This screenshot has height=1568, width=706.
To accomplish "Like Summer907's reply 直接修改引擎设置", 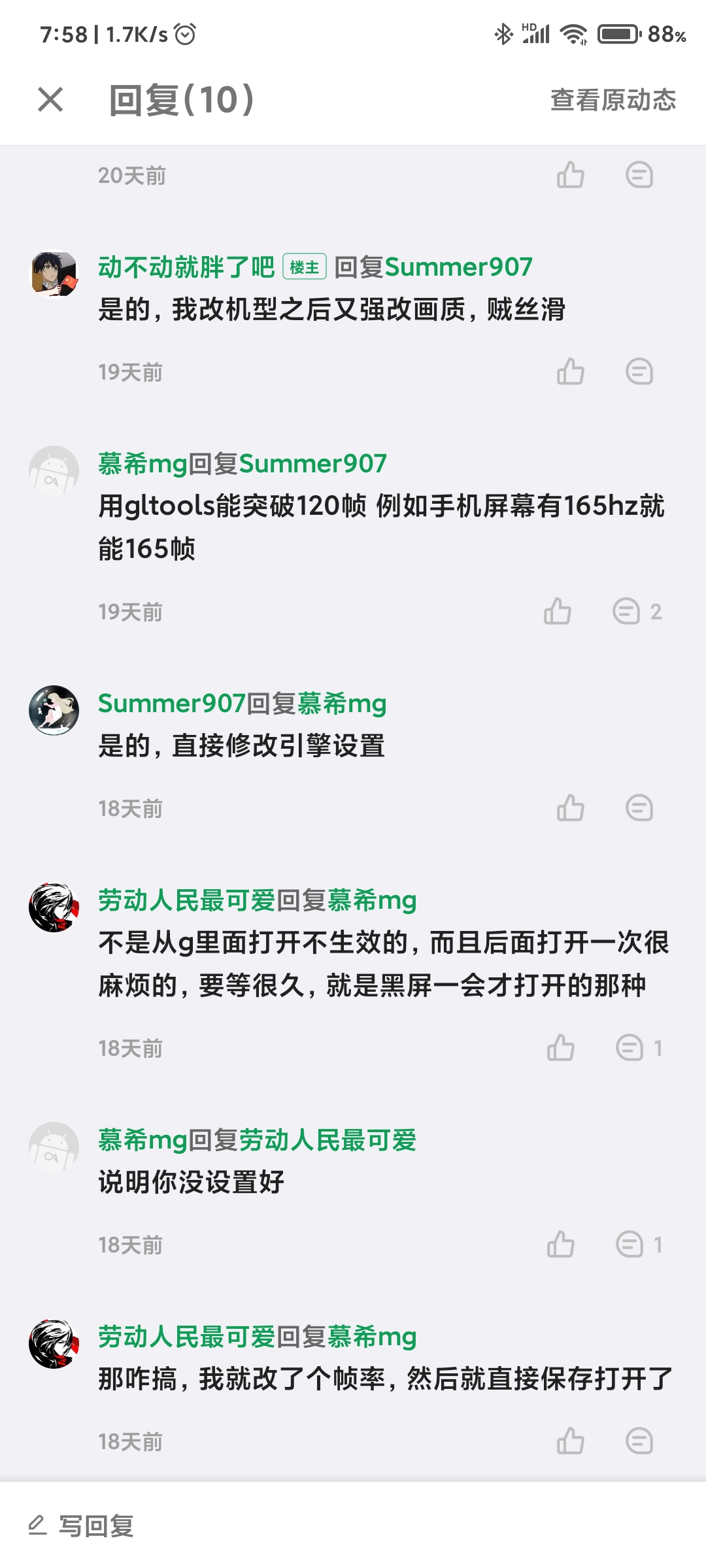I will click(571, 808).
